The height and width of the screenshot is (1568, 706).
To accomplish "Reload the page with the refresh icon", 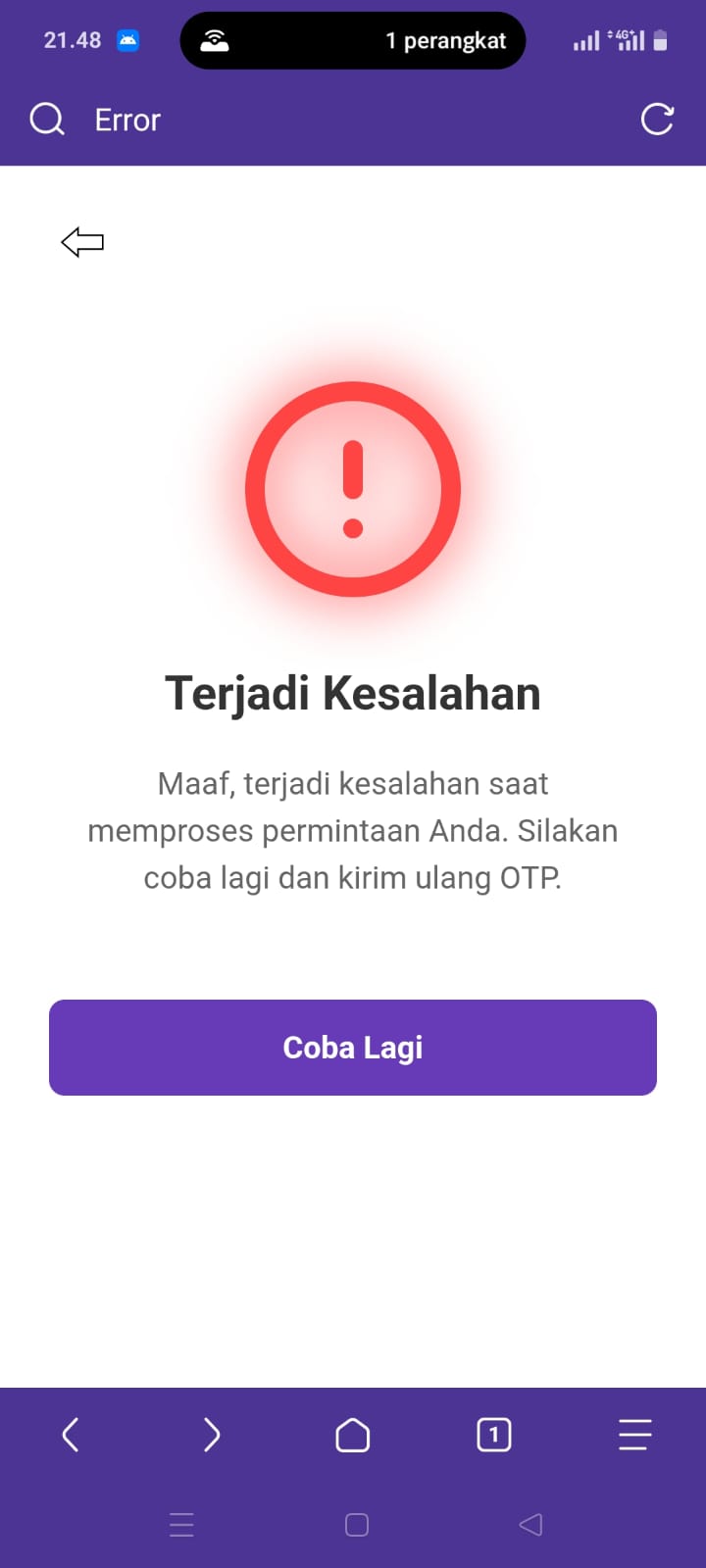I will tap(657, 120).
